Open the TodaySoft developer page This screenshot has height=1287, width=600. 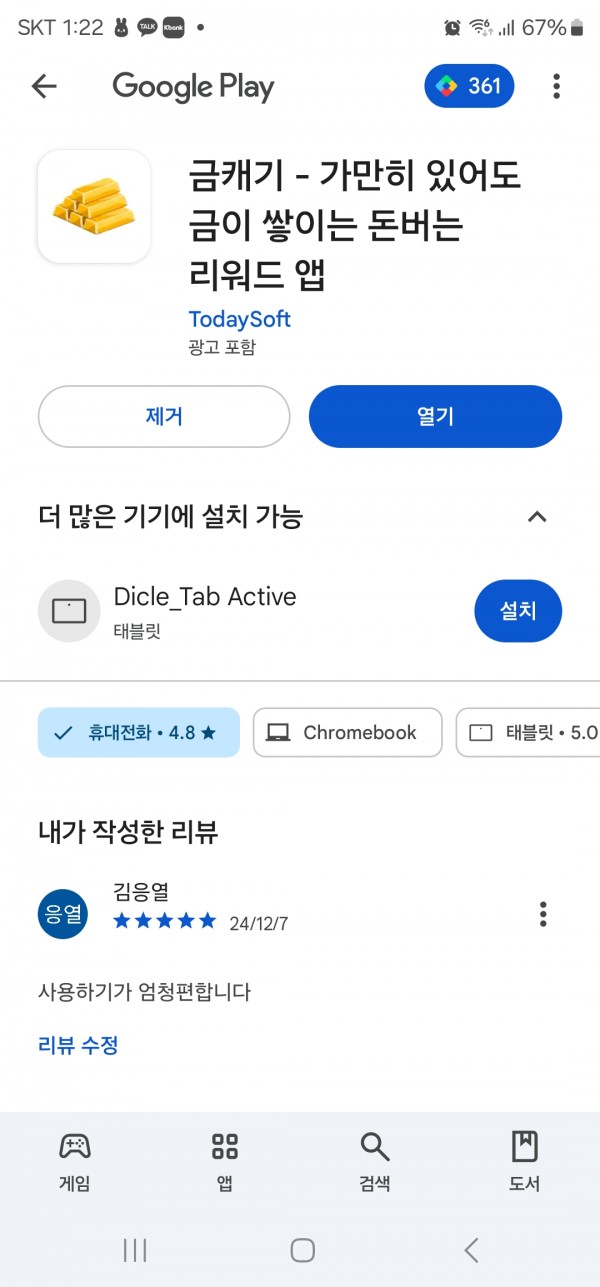[x=239, y=319]
